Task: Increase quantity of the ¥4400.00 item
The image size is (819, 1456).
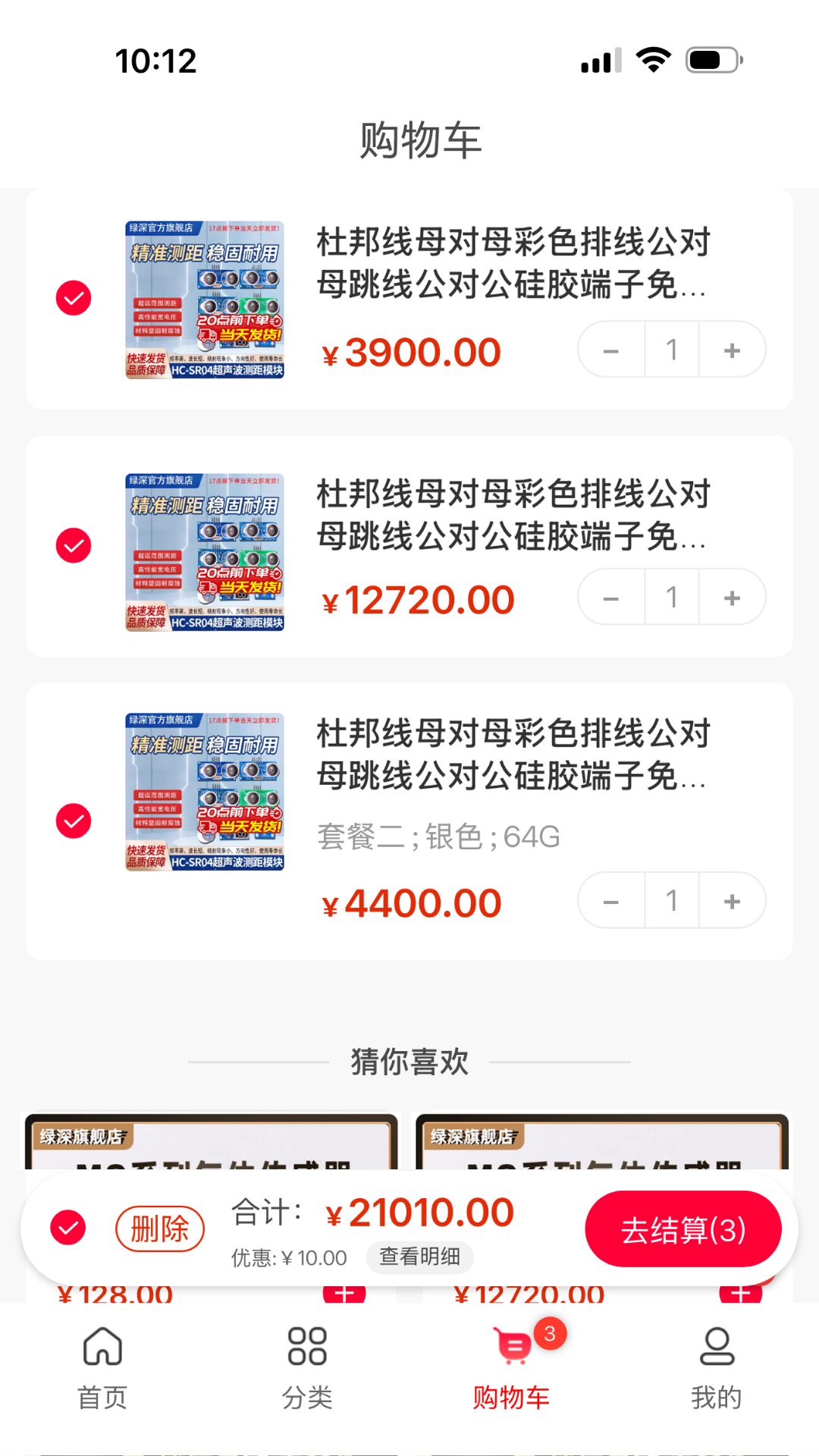Action: [x=731, y=900]
